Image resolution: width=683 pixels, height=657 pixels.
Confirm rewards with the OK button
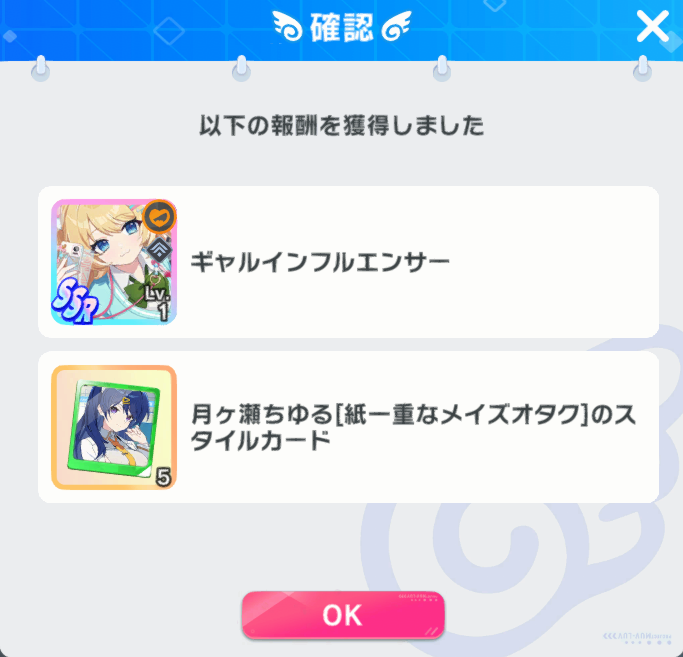[x=342, y=615]
